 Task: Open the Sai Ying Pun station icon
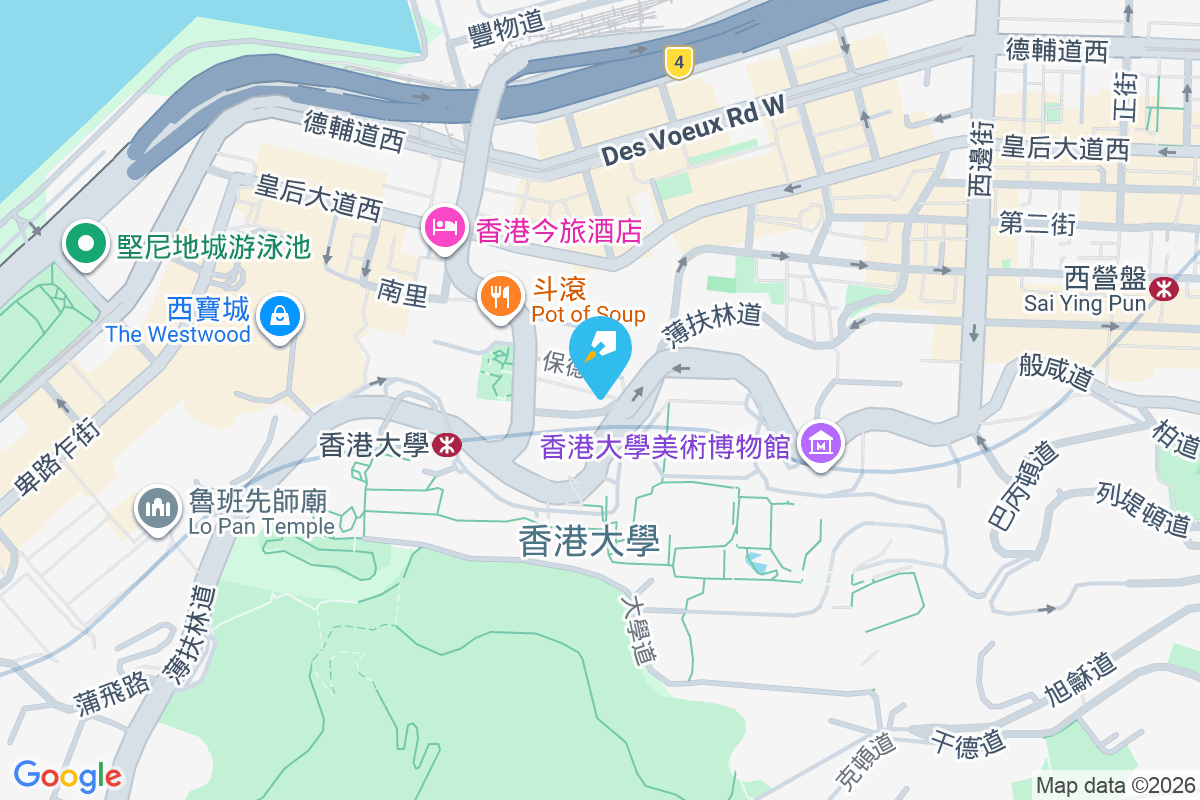[1164, 289]
